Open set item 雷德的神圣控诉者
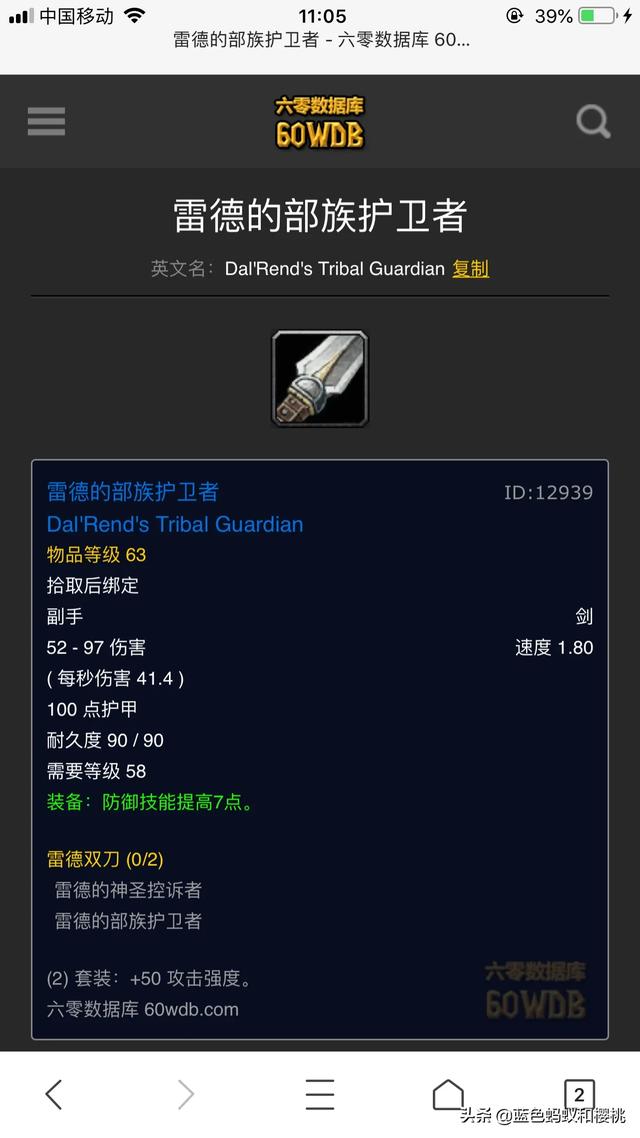 click(128, 890)
